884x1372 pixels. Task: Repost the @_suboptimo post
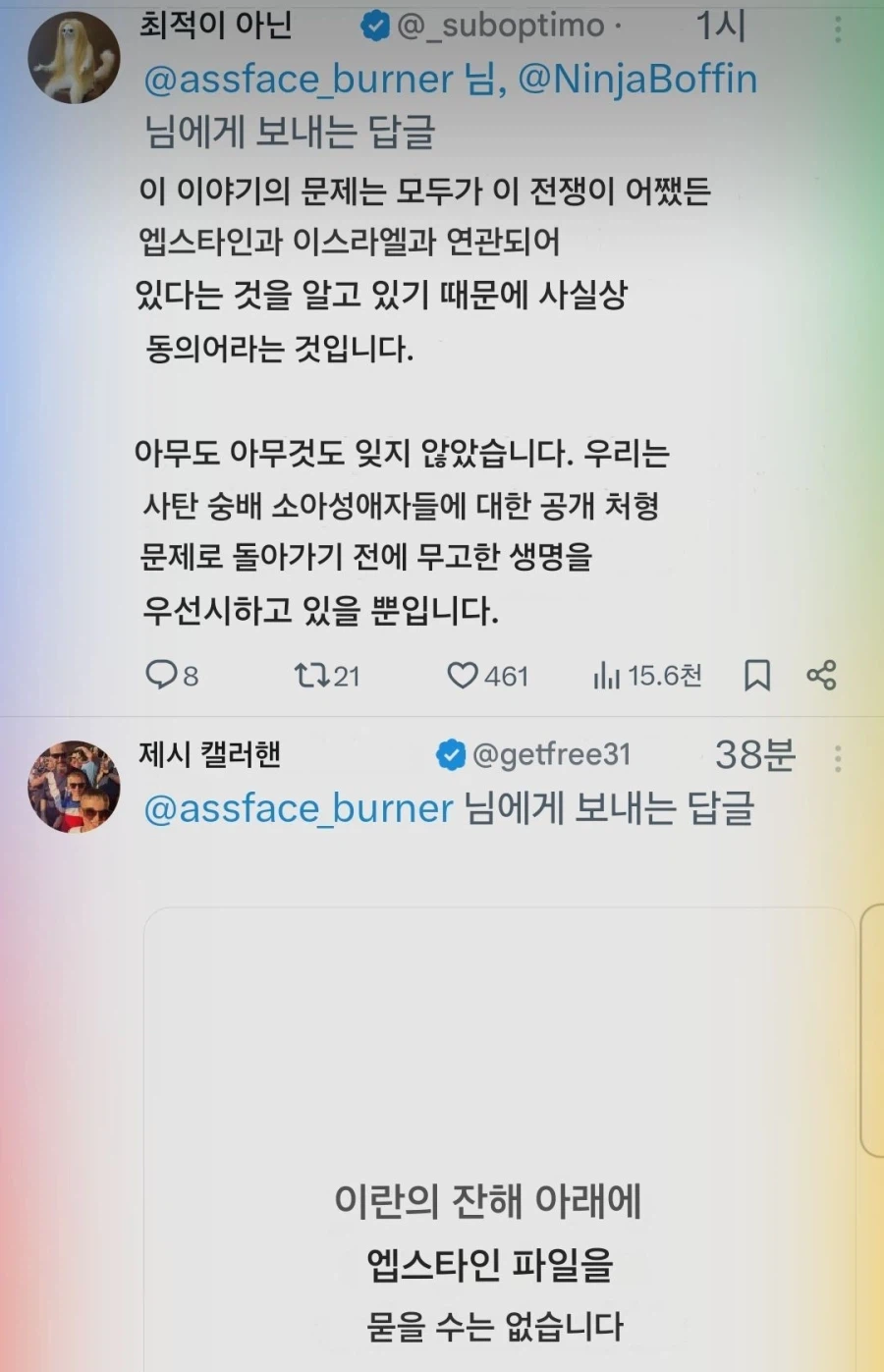coord(311,675)
